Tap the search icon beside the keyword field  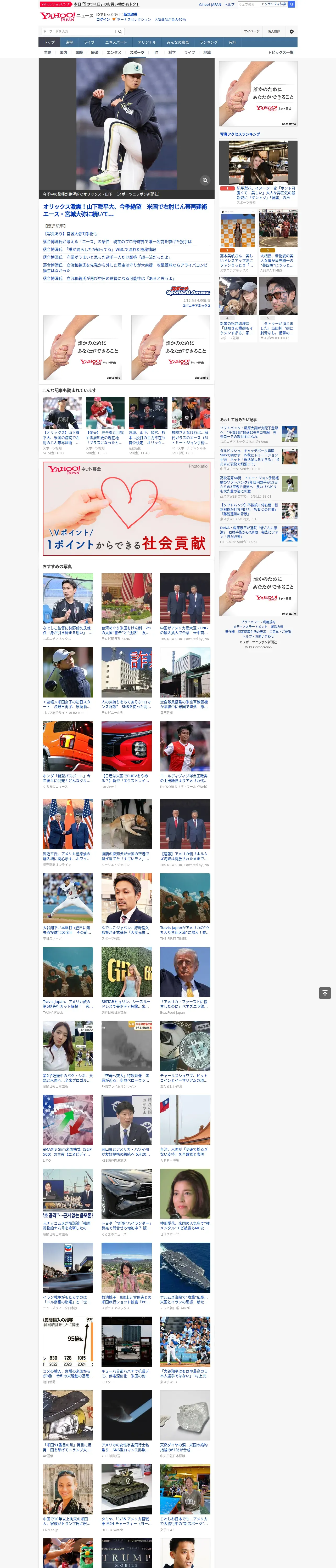pos(120,31)
